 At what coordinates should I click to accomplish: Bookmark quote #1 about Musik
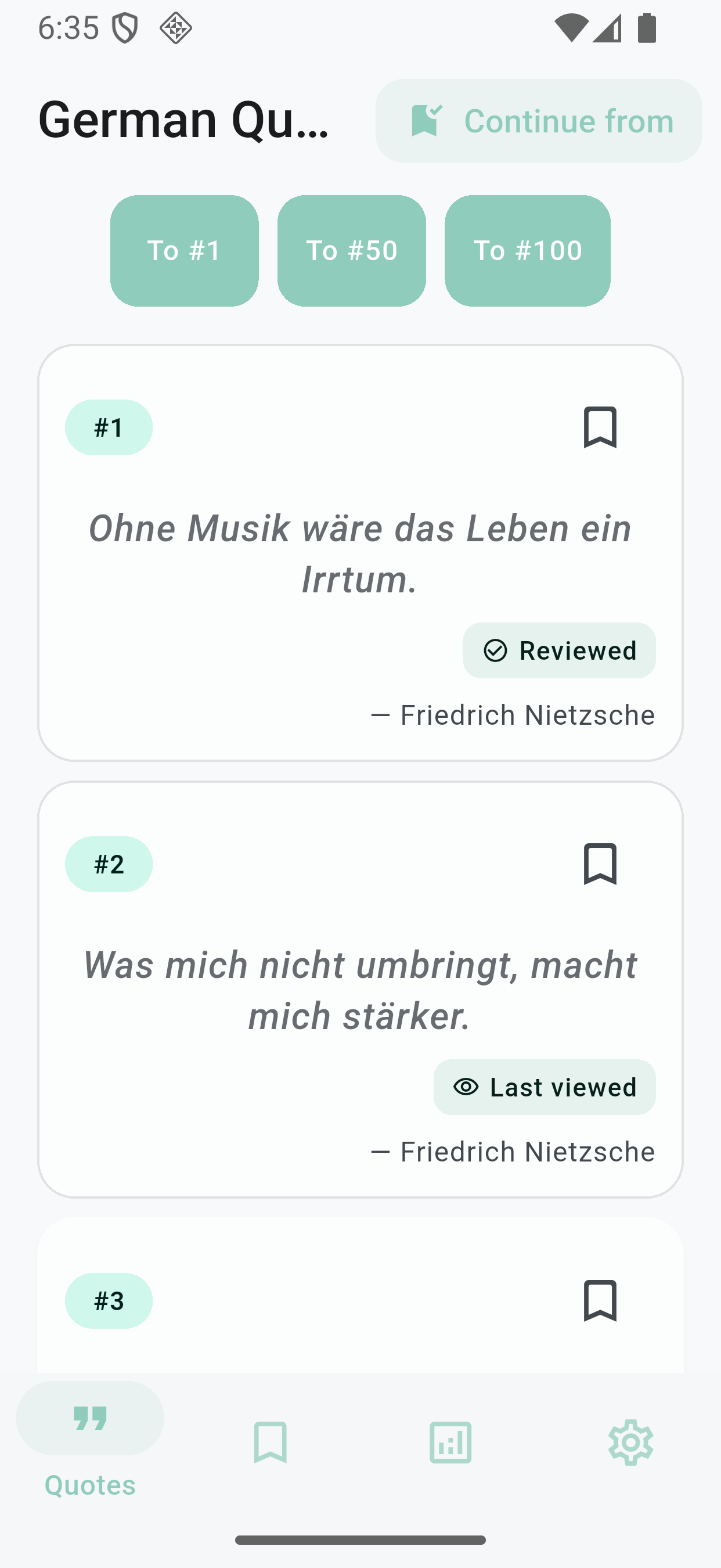600,427
